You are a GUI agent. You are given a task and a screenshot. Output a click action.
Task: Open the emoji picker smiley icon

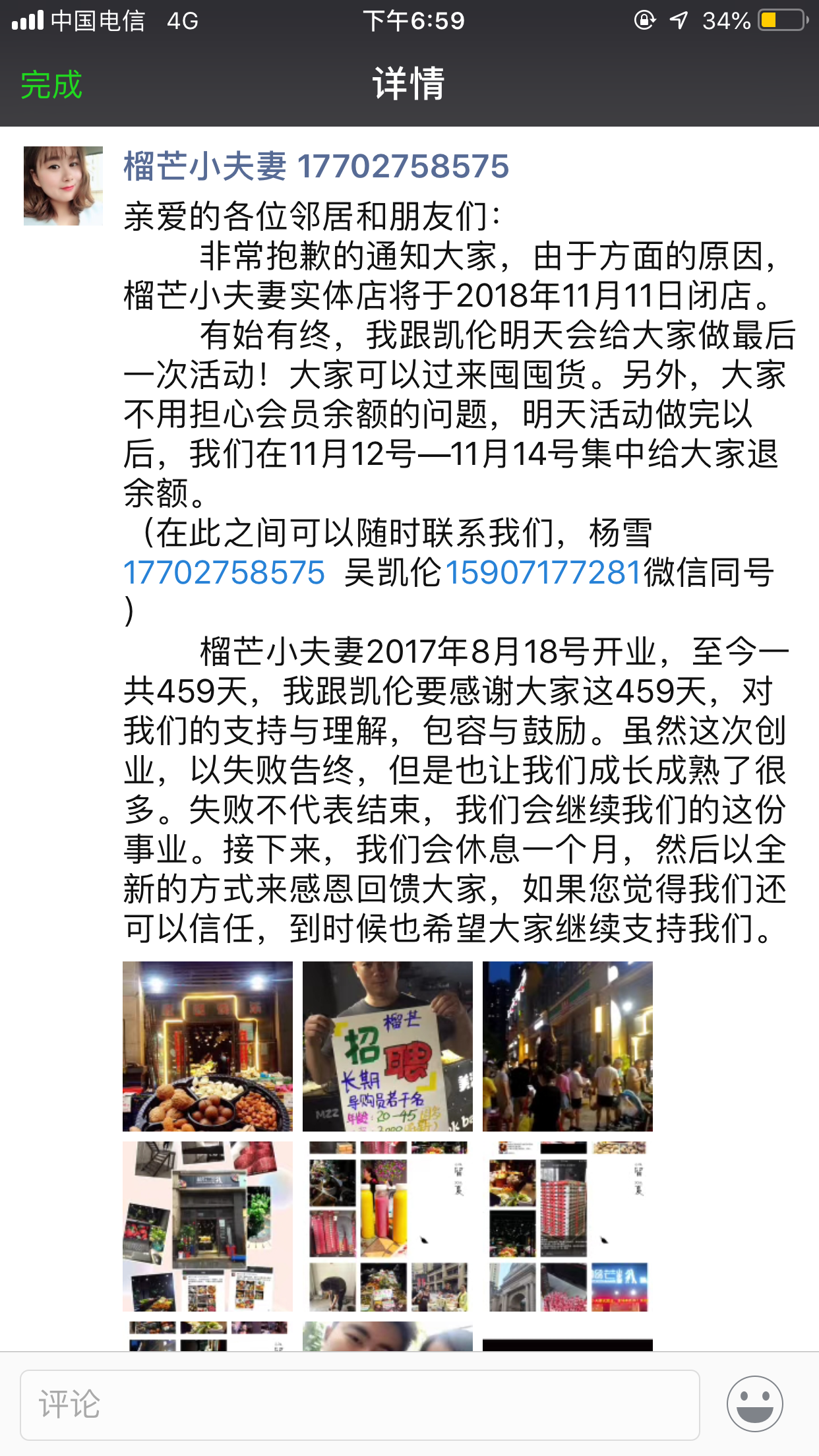tap(755, 1404)
